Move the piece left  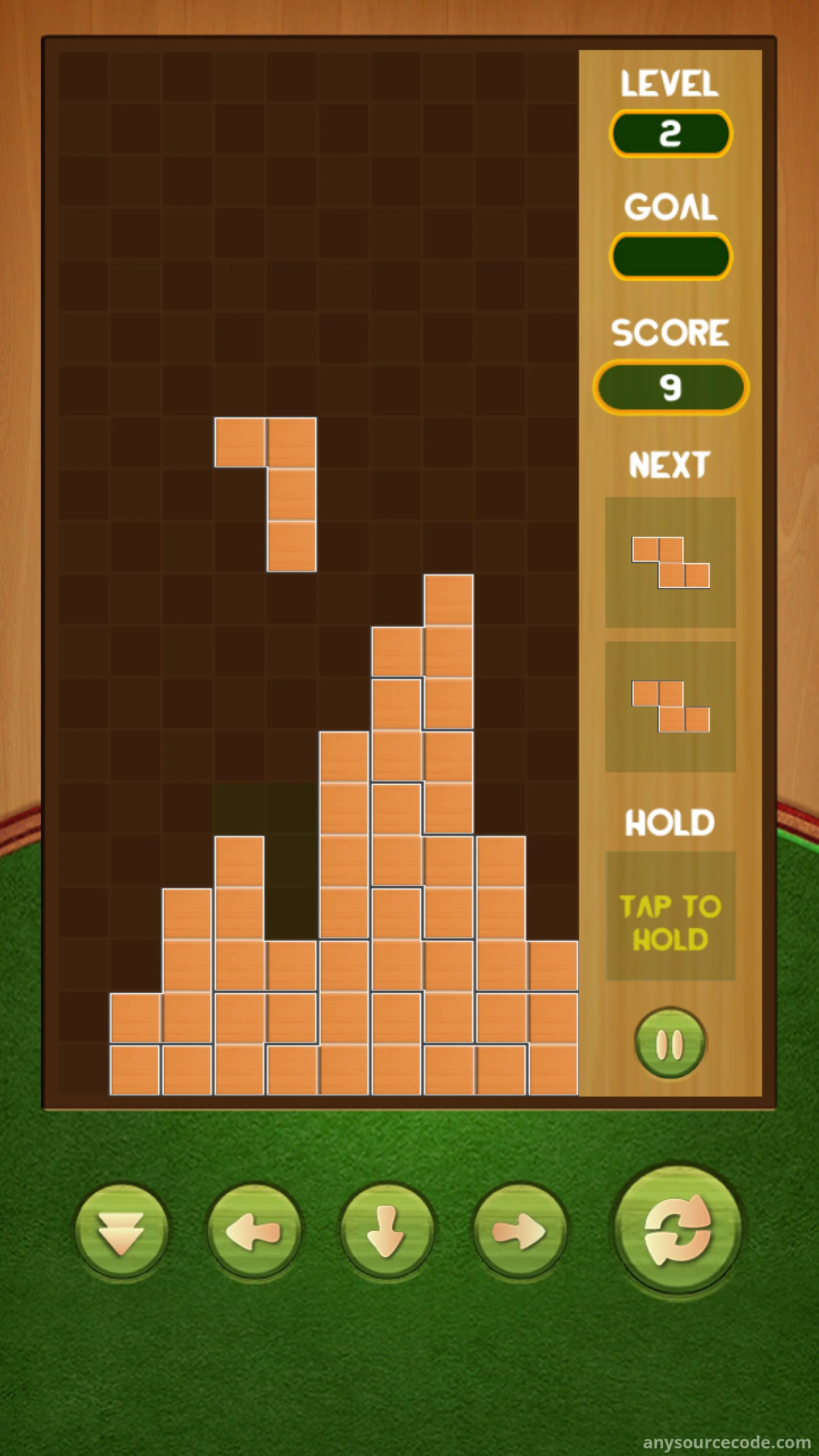click(x=254, y=1231)
